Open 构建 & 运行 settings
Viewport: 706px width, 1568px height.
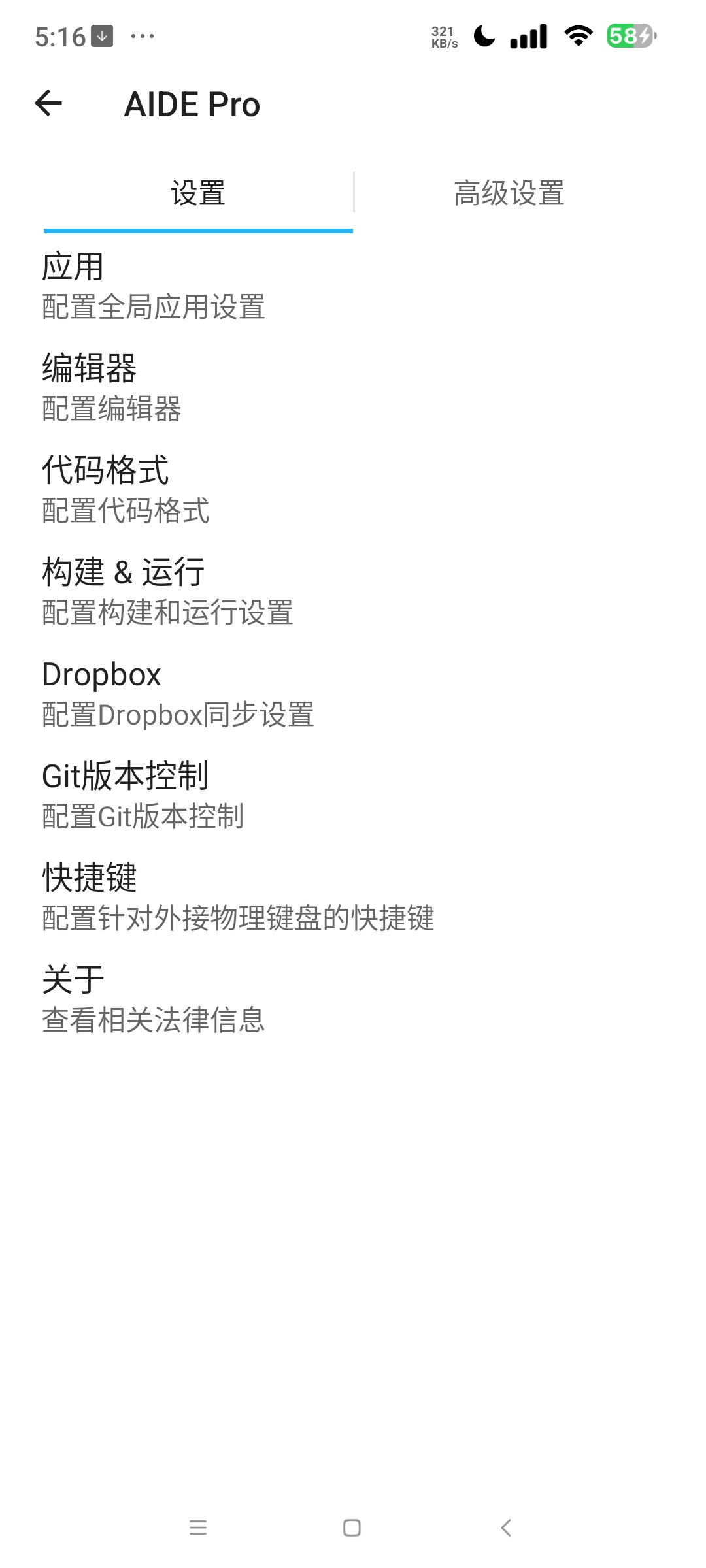353,591
